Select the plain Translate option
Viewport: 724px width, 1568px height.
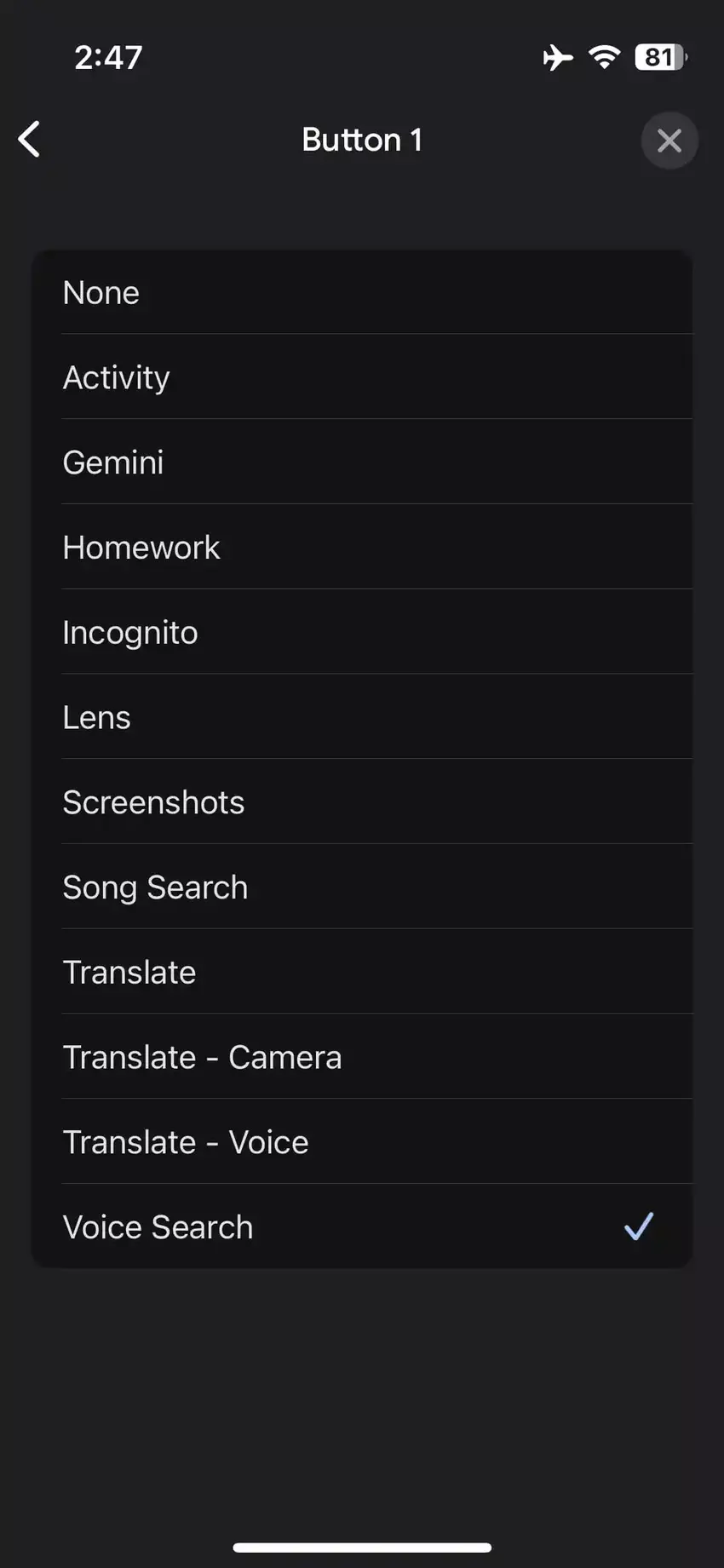click(x=361, y=973)
